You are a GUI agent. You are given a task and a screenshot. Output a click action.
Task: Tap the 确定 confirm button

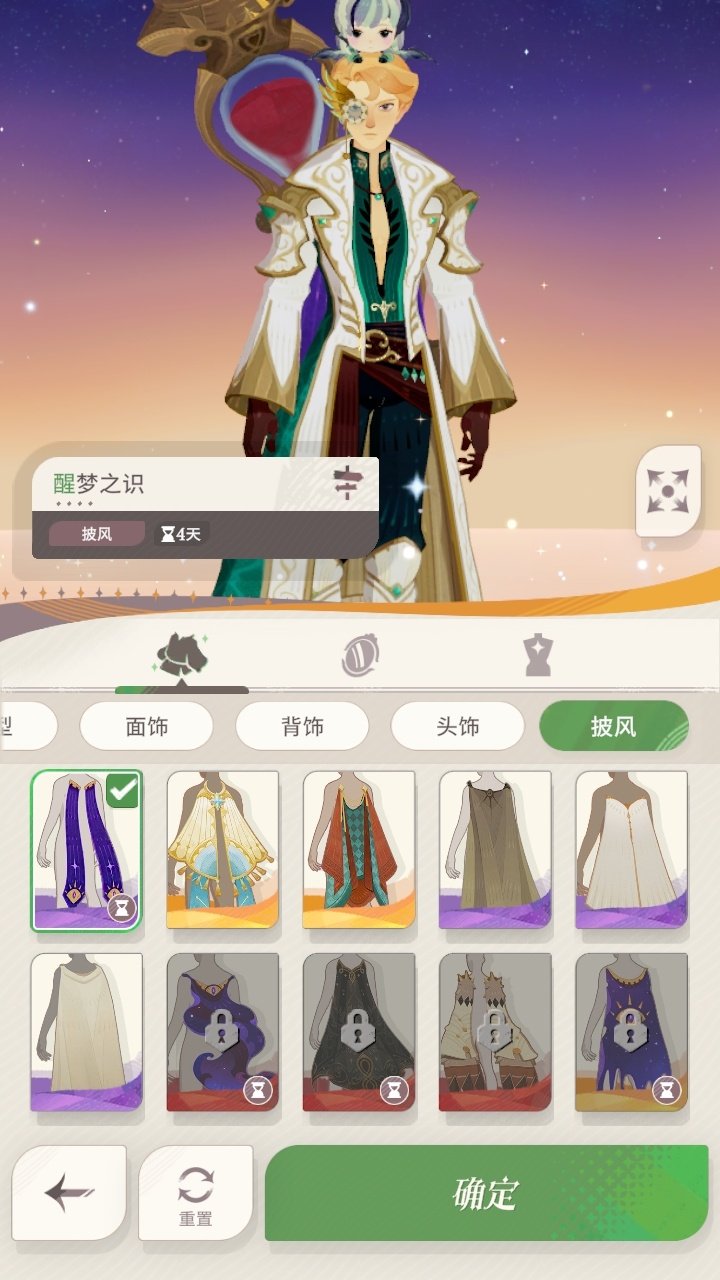(x=486, y=1193)
